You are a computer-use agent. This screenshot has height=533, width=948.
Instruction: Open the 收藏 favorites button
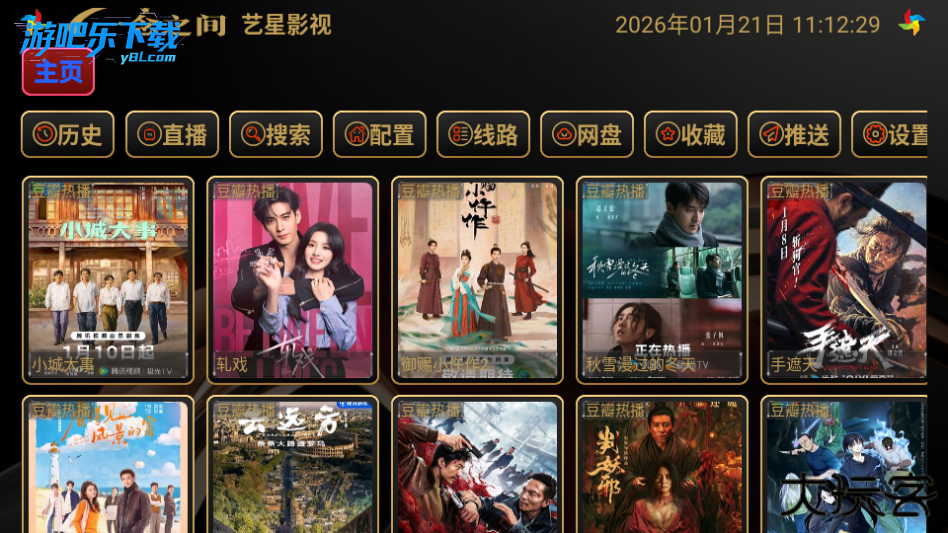click(691, 134)
